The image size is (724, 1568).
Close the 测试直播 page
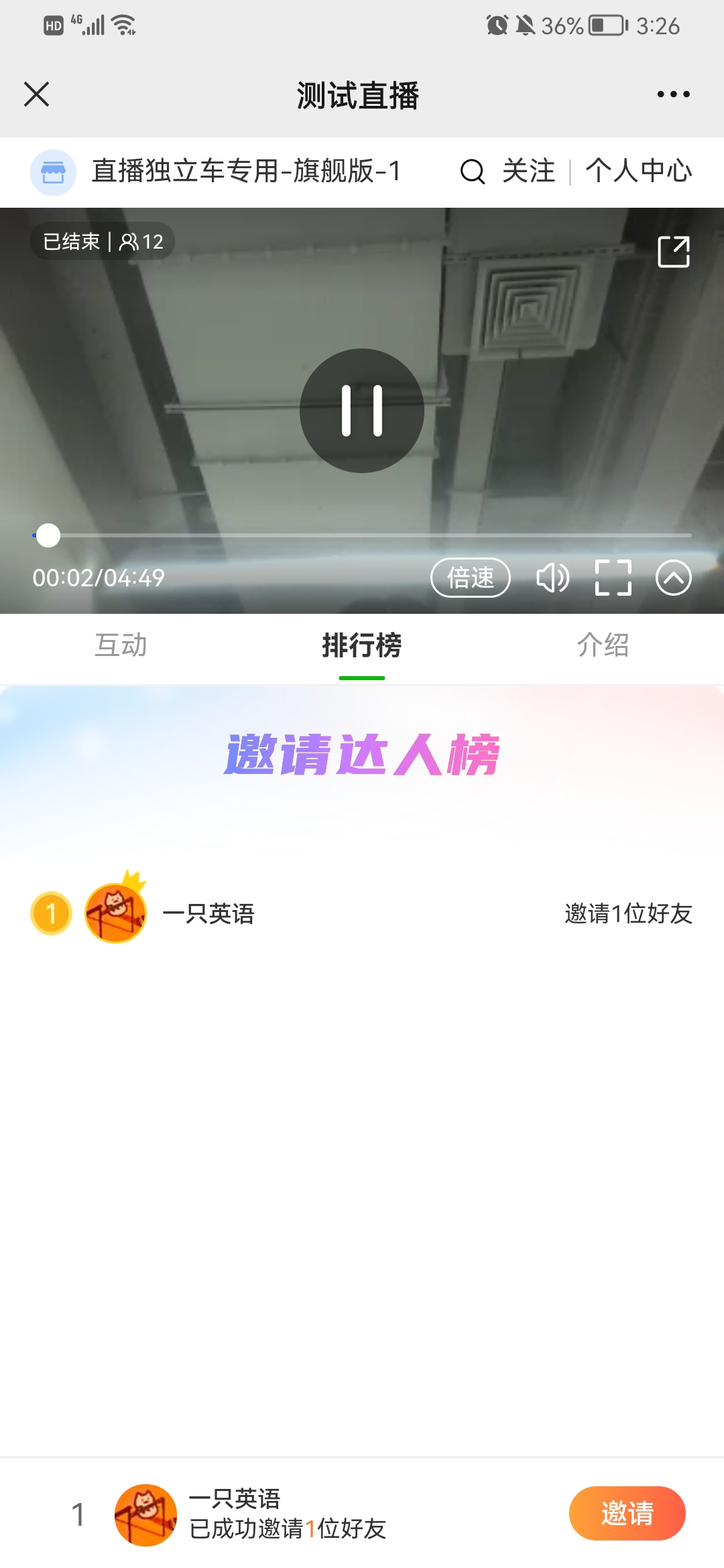tap(37, 94)
